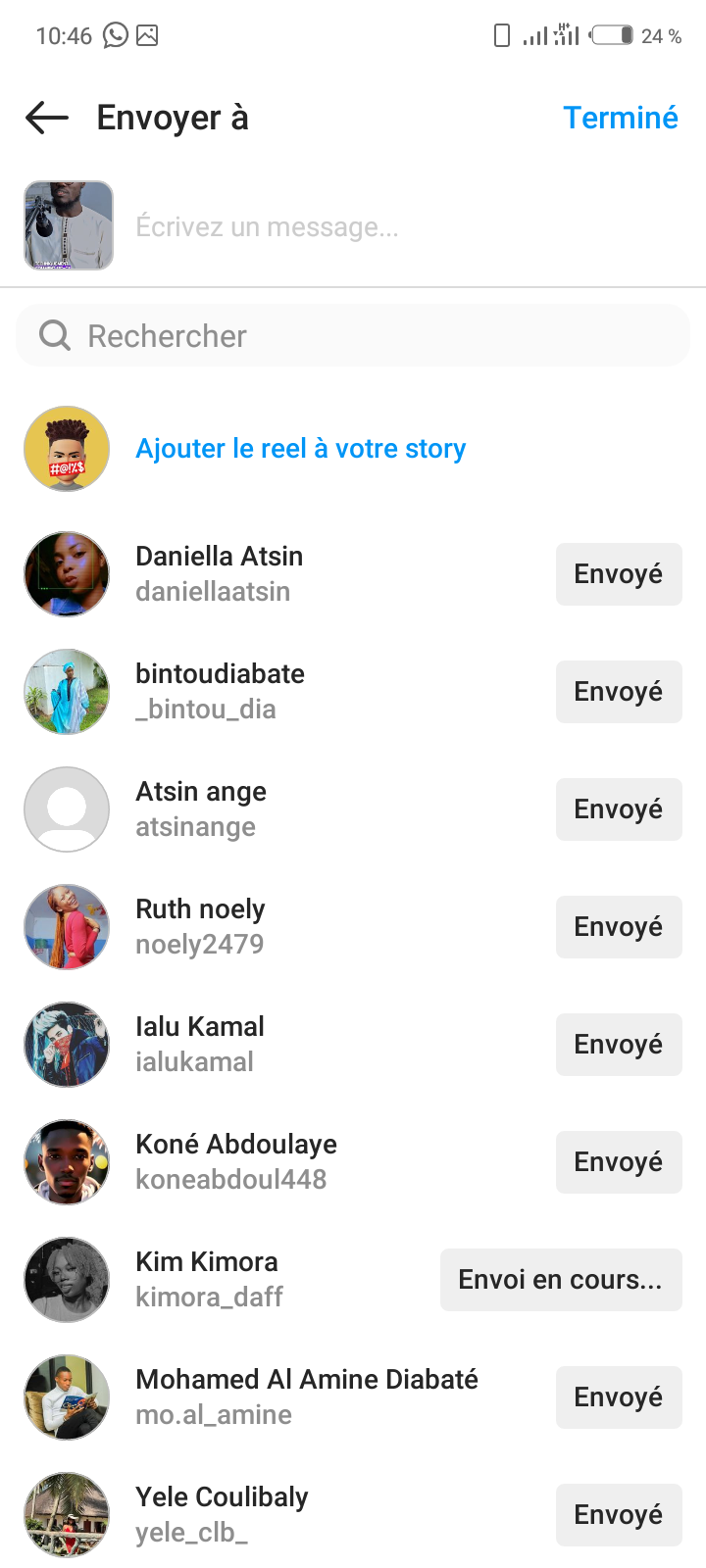
Task: Open the Rechercher search box
Action: 353,336
